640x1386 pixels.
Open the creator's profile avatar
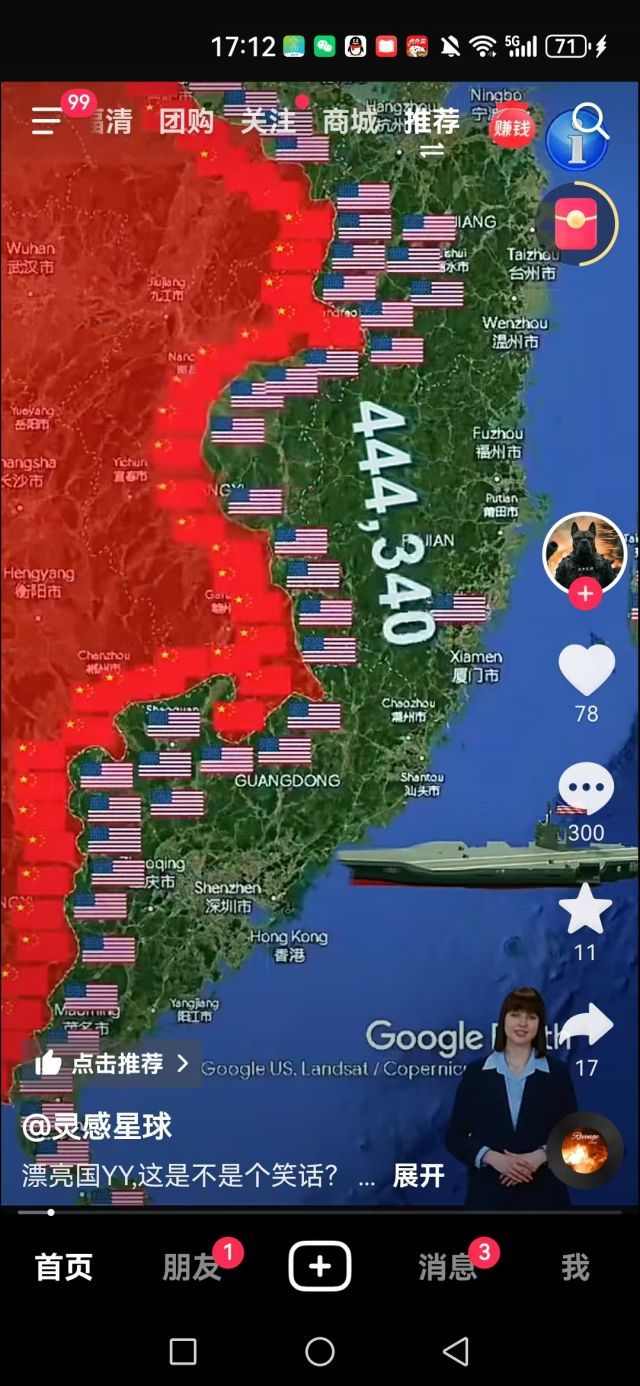coord(584,551)
